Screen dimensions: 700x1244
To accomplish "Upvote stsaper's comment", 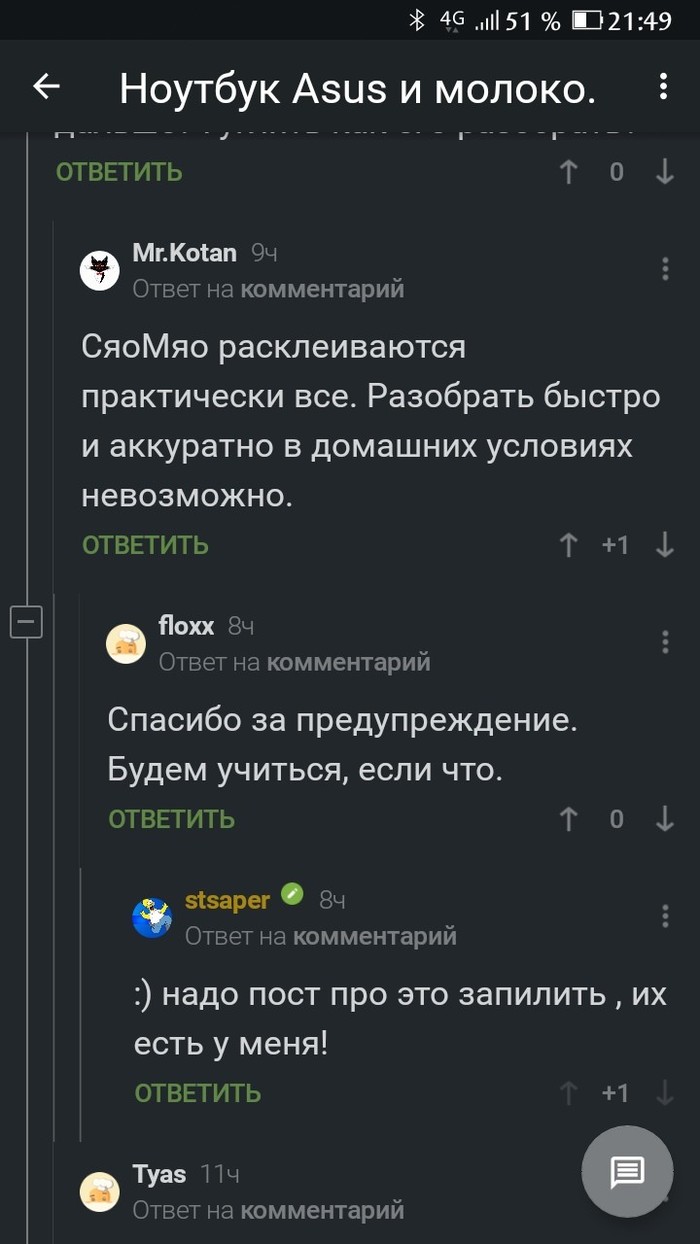I will [x=569, y=1093].
